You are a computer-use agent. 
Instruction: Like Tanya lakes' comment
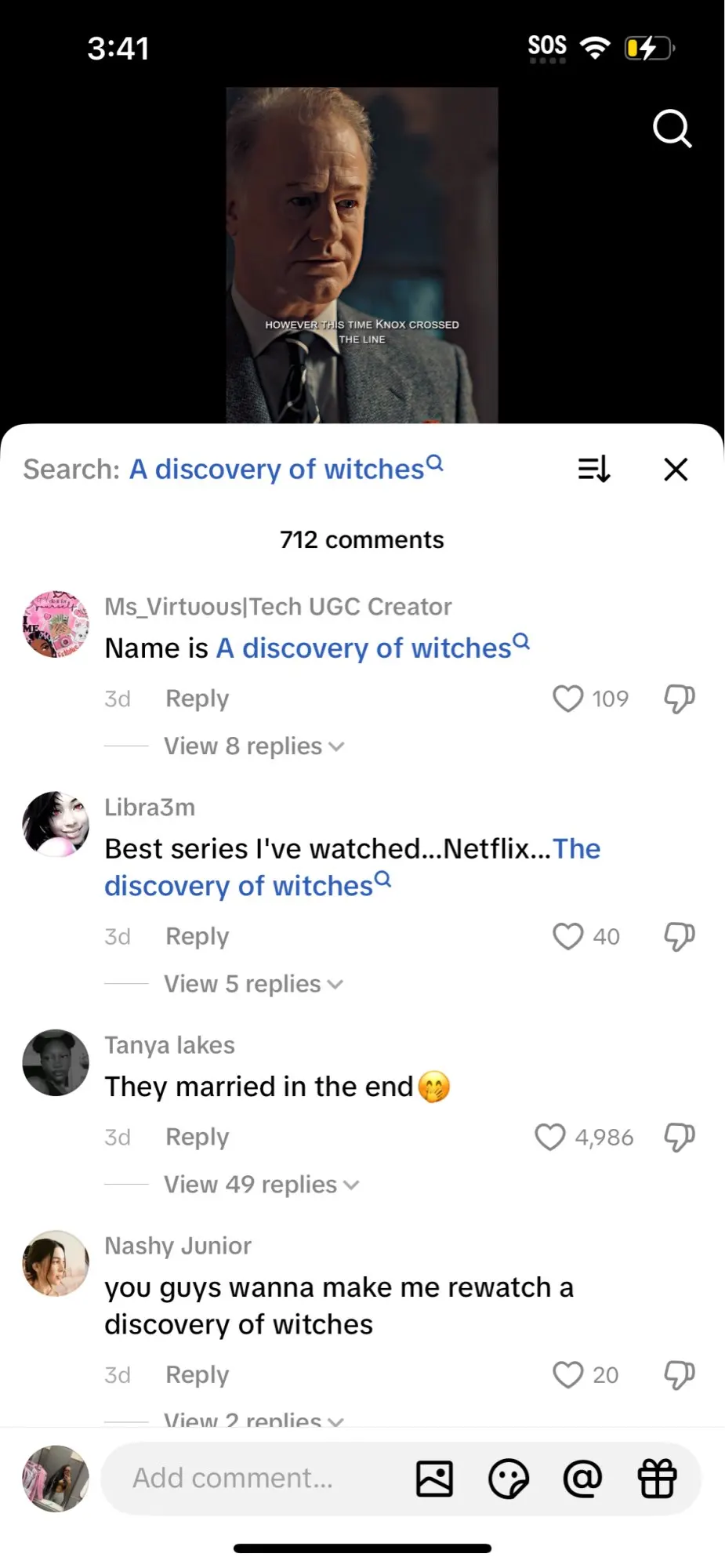[x=549, y=1137]
